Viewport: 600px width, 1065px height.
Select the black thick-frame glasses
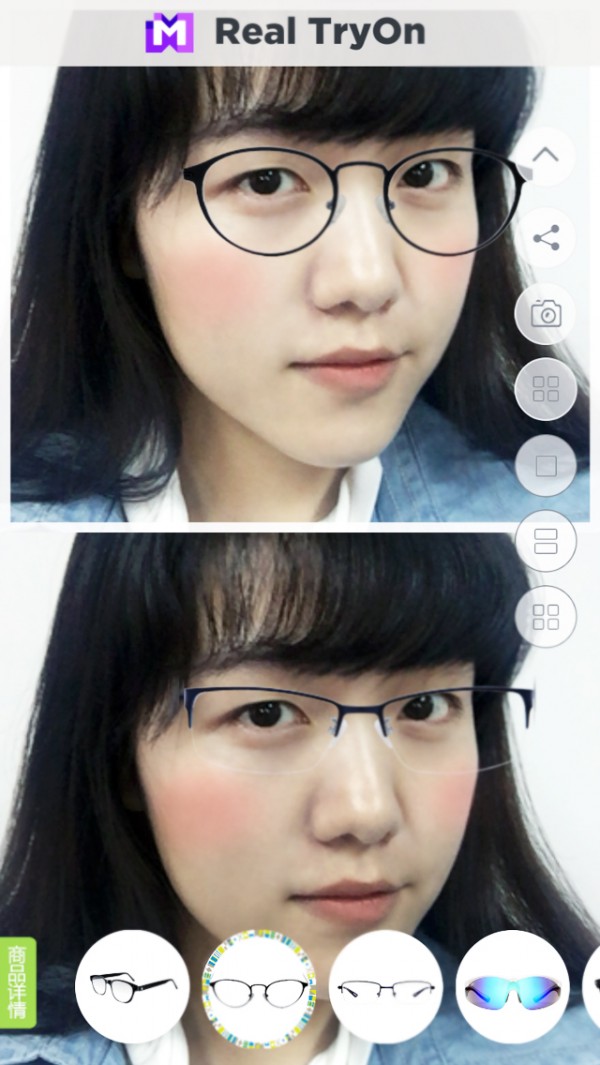click(132, 986)
